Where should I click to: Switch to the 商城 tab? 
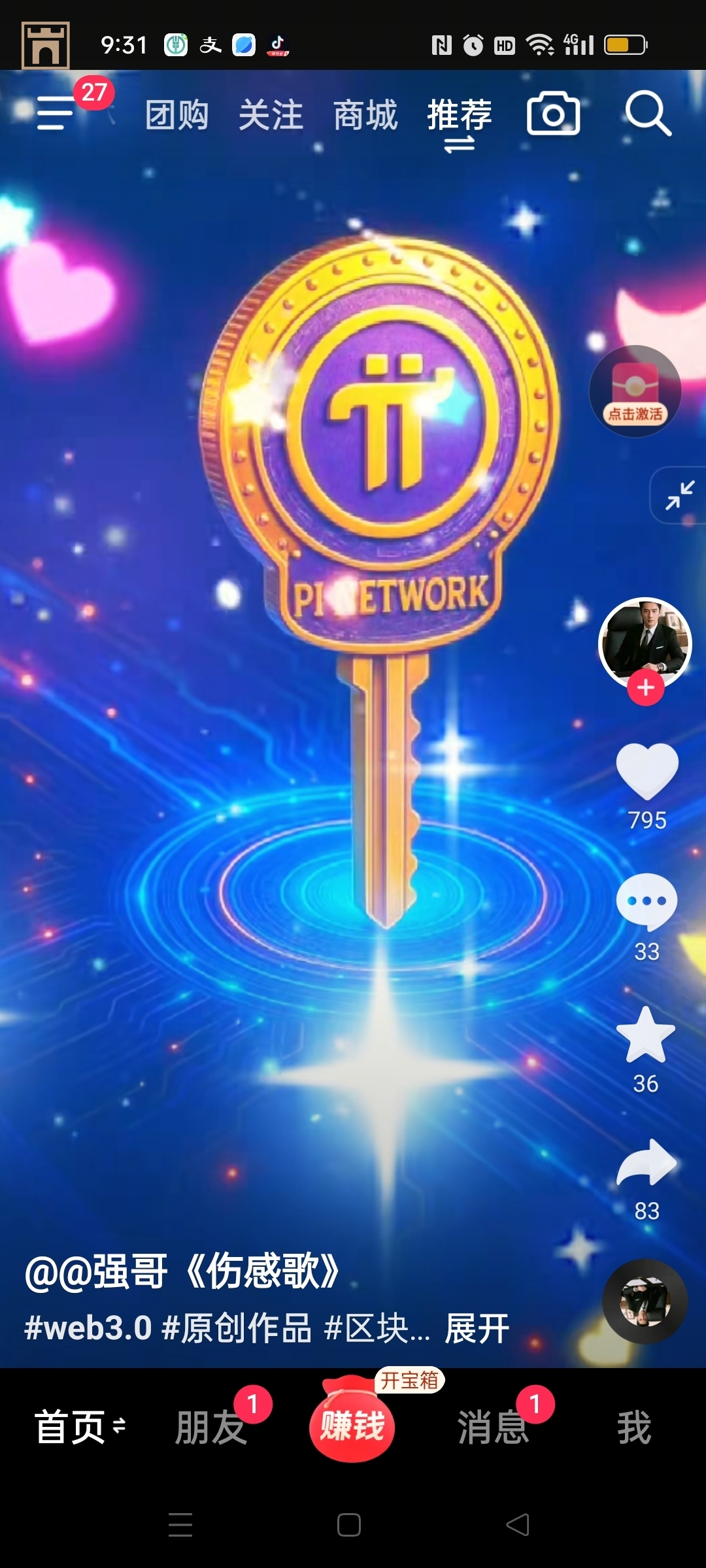click(365, 116)
